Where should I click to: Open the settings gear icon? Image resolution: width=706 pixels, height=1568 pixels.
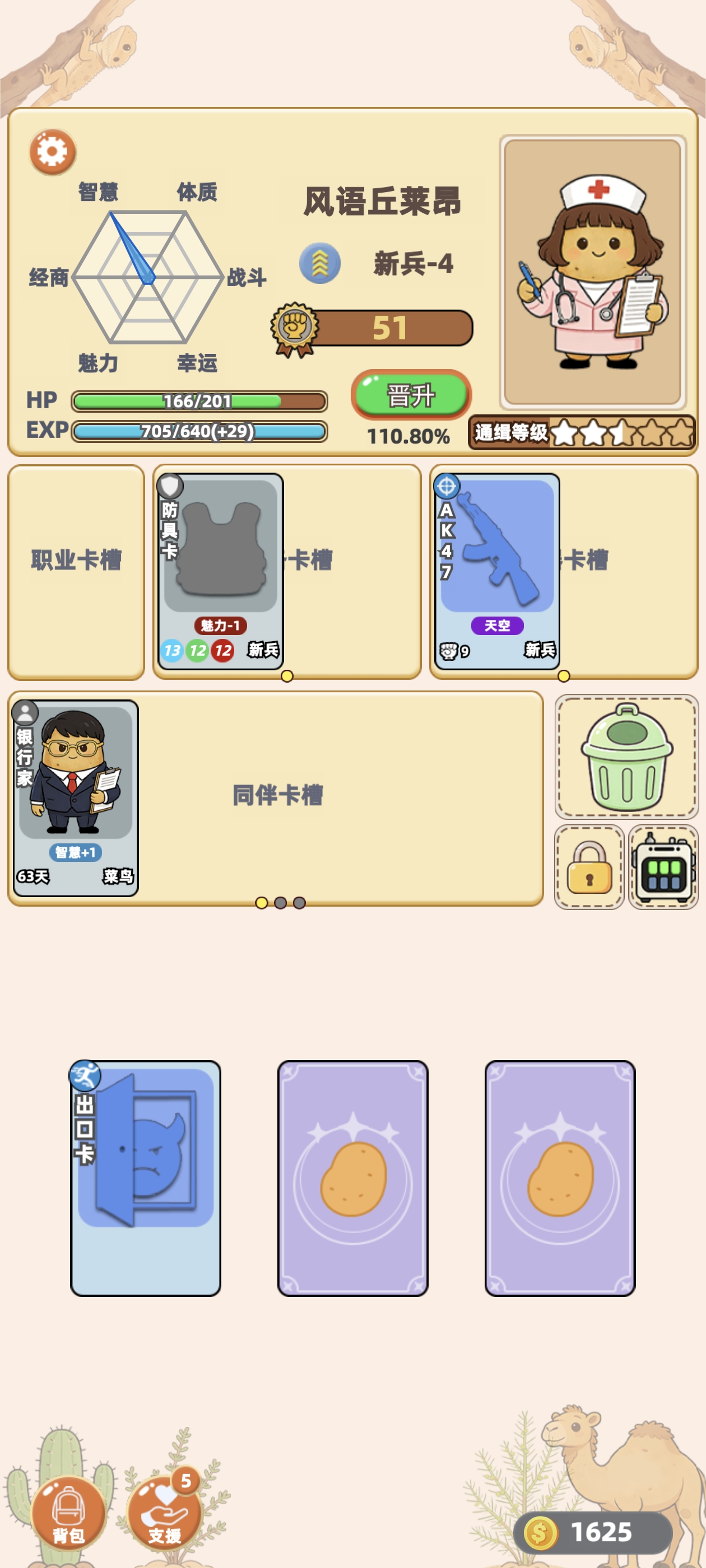point(51,152)
